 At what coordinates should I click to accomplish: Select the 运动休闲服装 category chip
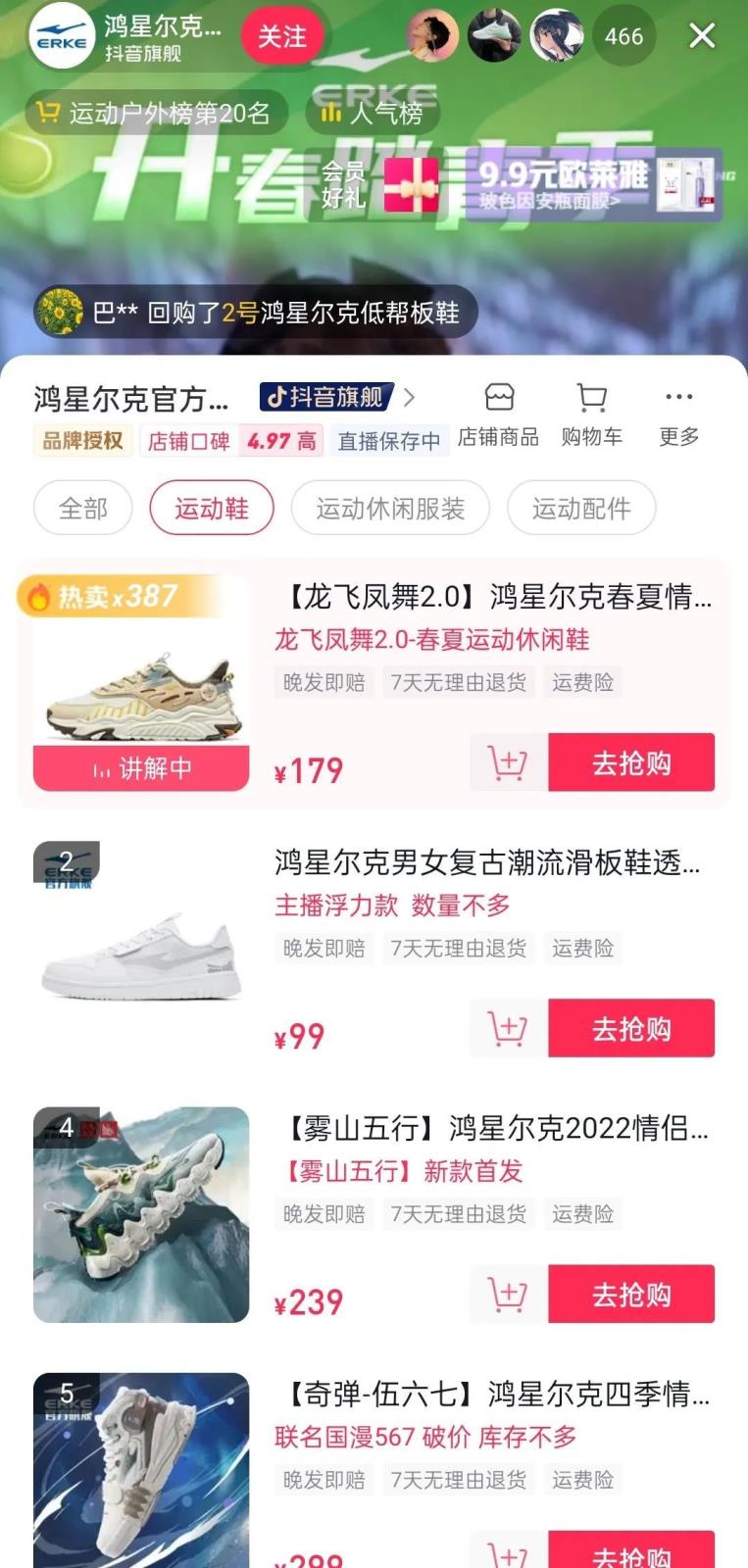click(x=390, y=509)
